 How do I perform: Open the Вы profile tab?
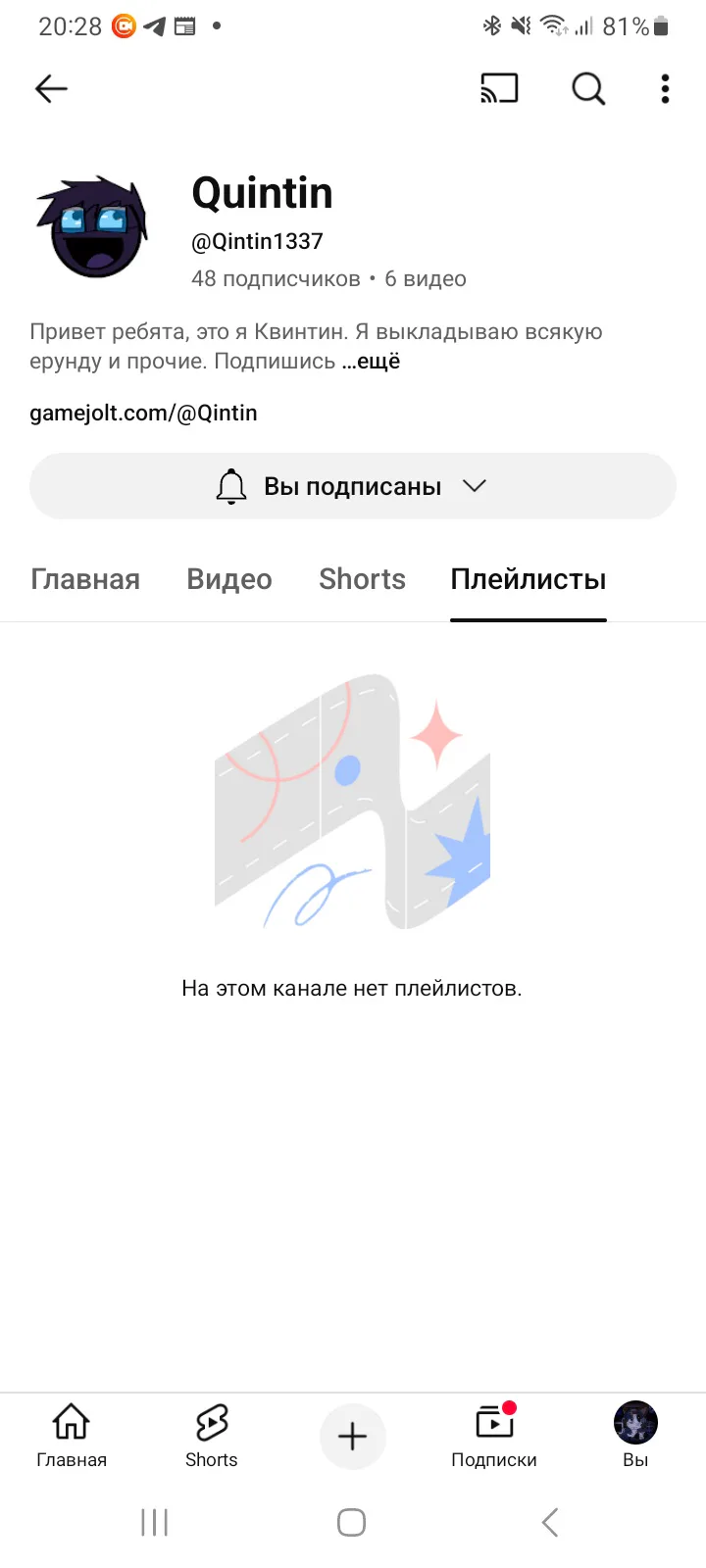pos(635,1436)
